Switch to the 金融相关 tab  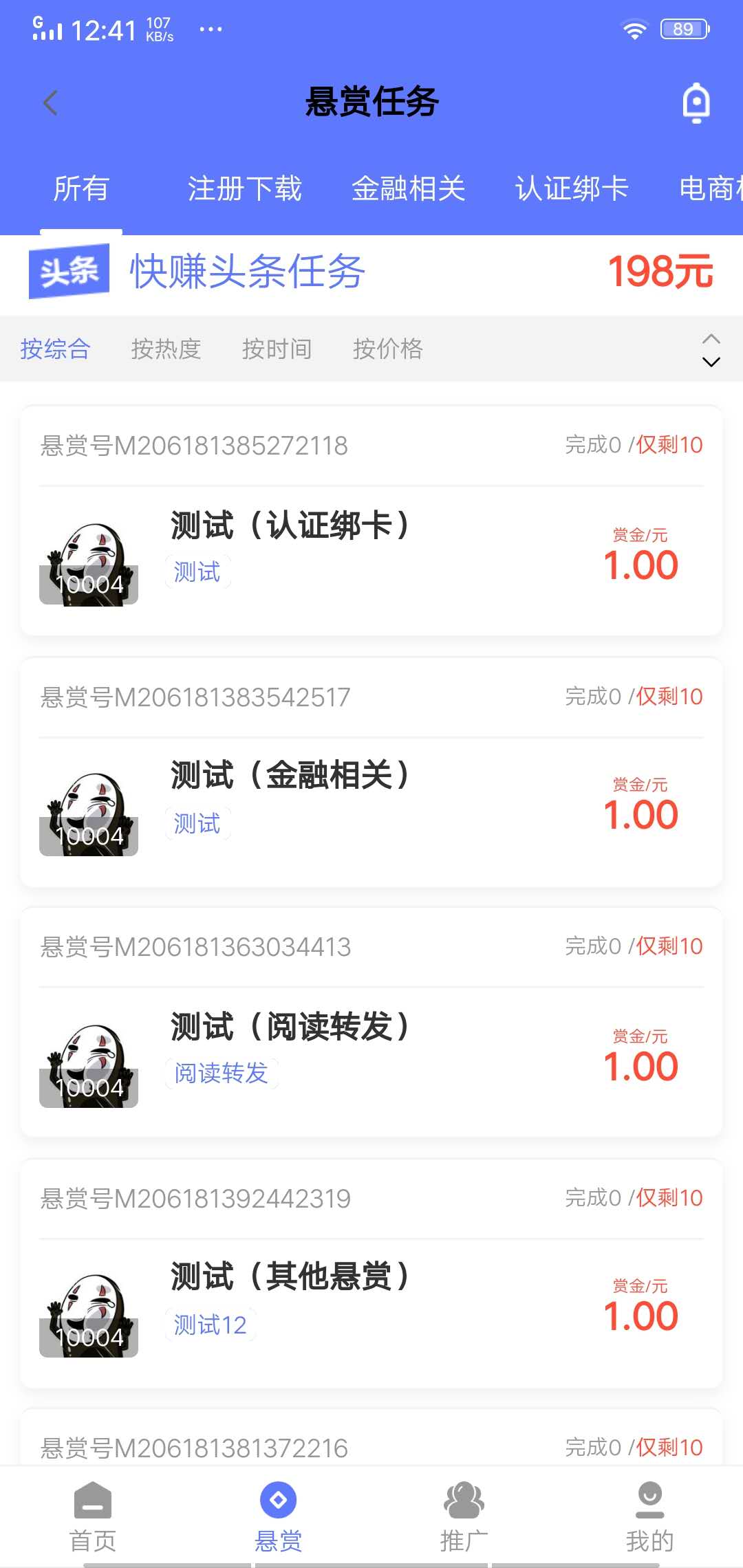point(409,188)
